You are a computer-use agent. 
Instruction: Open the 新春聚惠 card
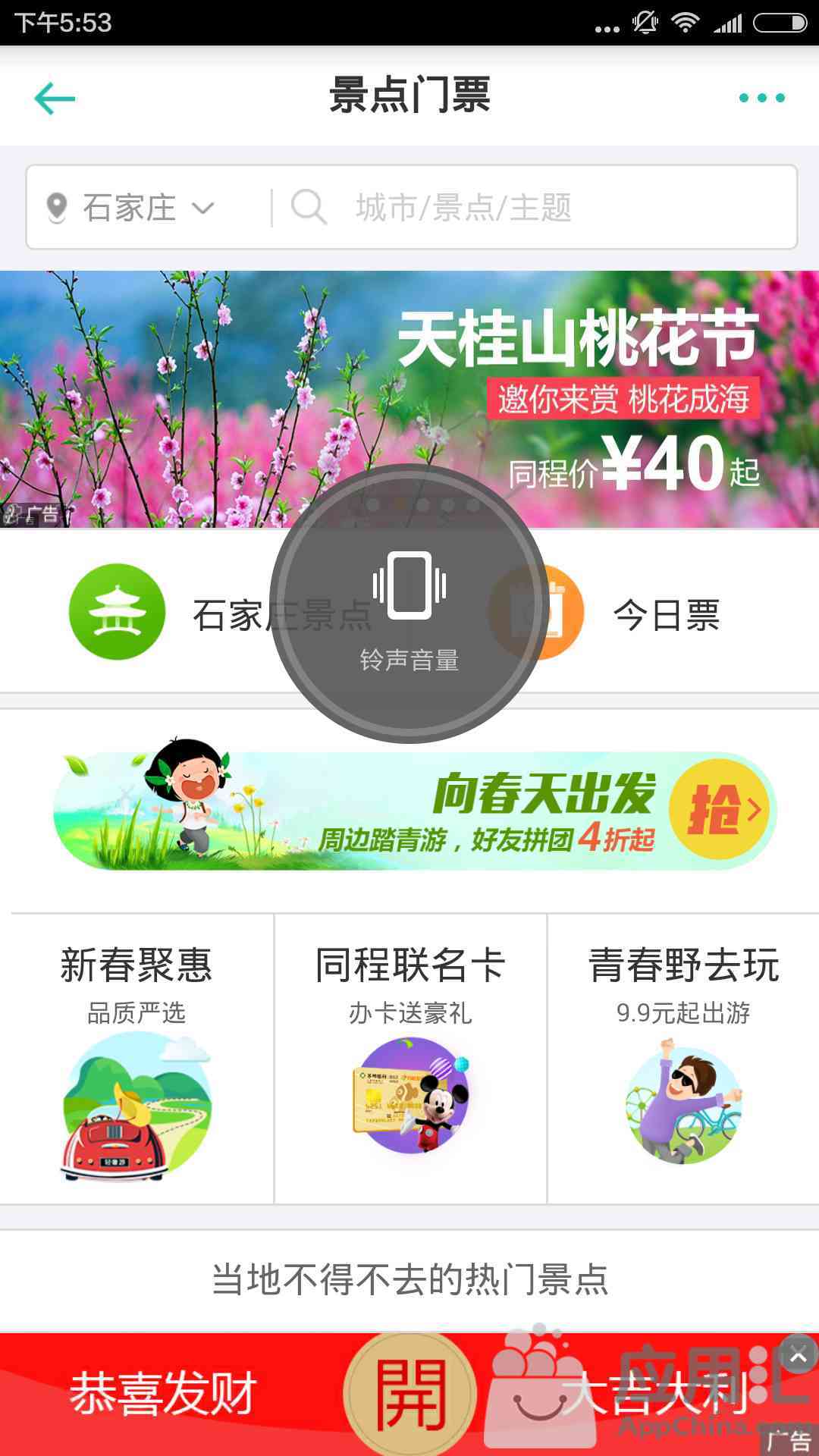click(x=136, y=1059)
